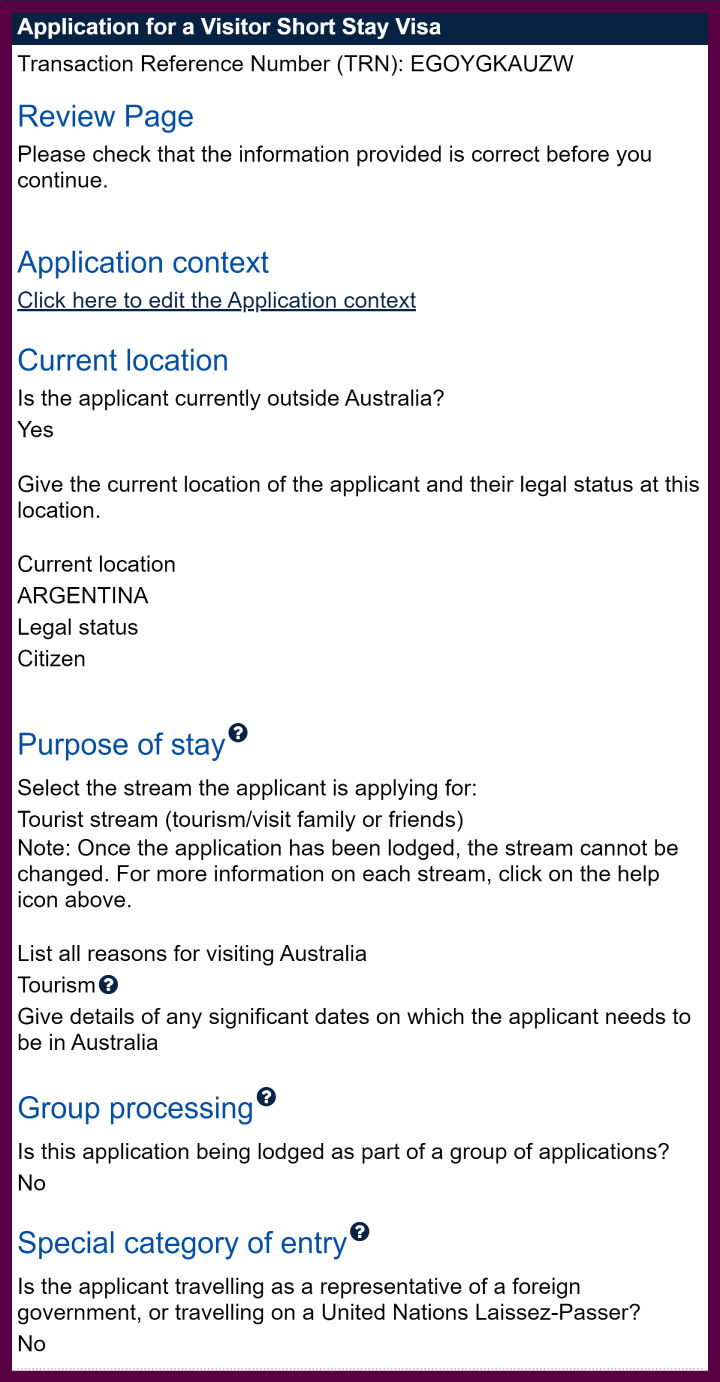This screenshot has height=1382, width=720.
Task: Click the edit Application context link
Action: point(216,300)
